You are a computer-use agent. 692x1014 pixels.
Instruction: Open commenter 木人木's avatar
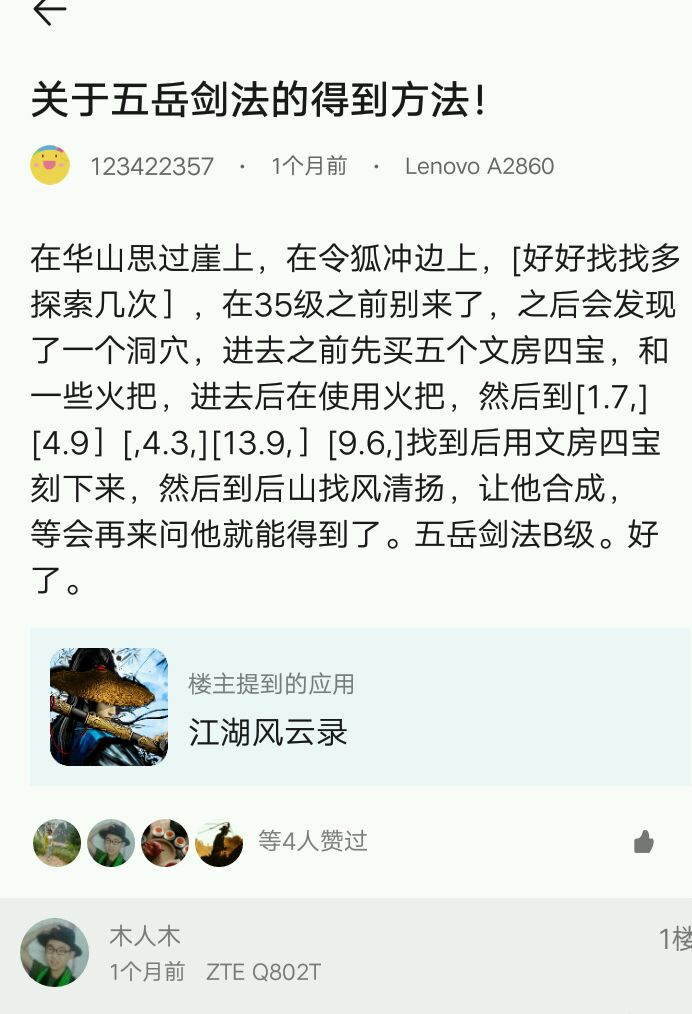point(55,953)
